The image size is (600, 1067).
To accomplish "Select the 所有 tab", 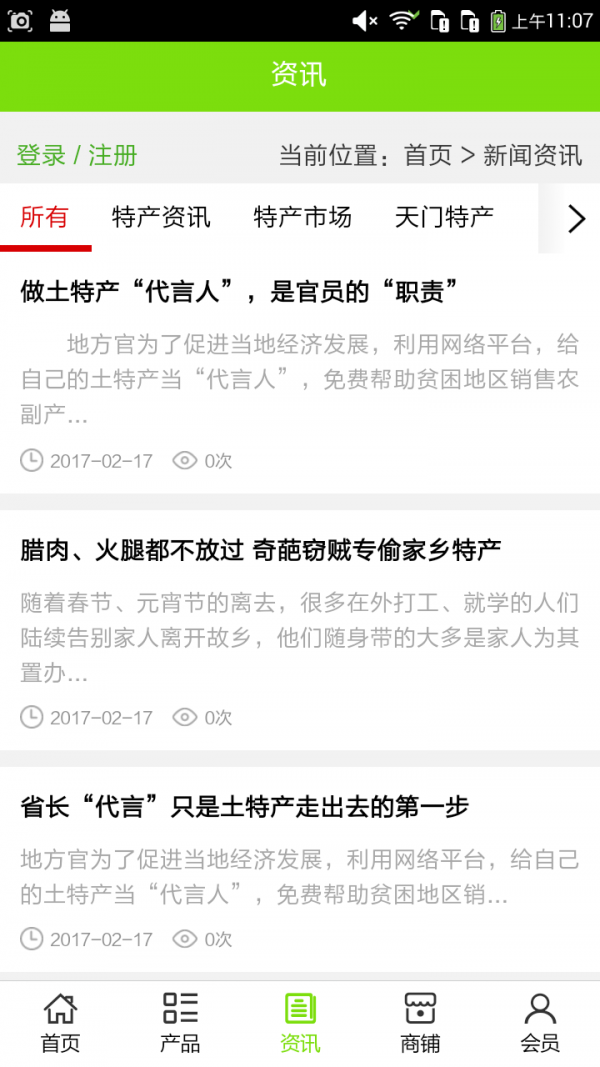I will [45, 217].
